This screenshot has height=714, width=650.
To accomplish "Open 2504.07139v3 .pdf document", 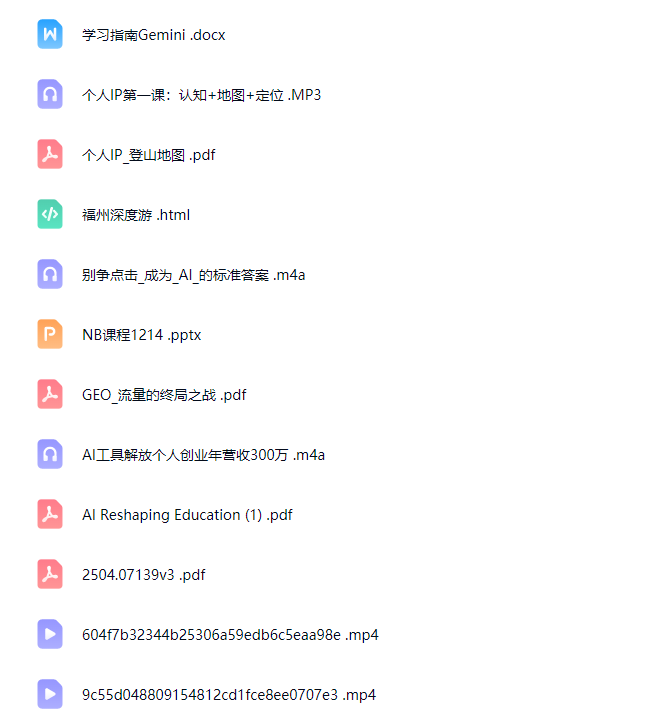I will pyautogui.click(x=144, y=575).
